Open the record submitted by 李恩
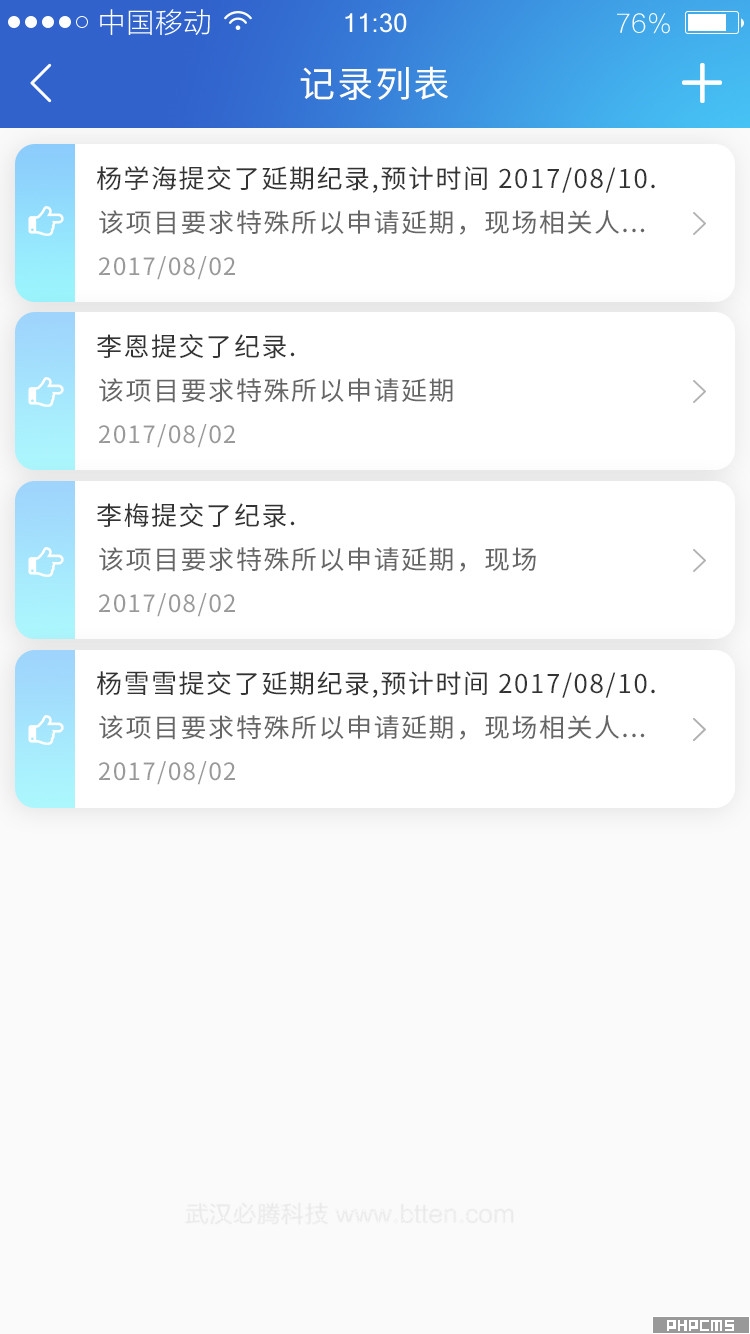 (375, 391)
